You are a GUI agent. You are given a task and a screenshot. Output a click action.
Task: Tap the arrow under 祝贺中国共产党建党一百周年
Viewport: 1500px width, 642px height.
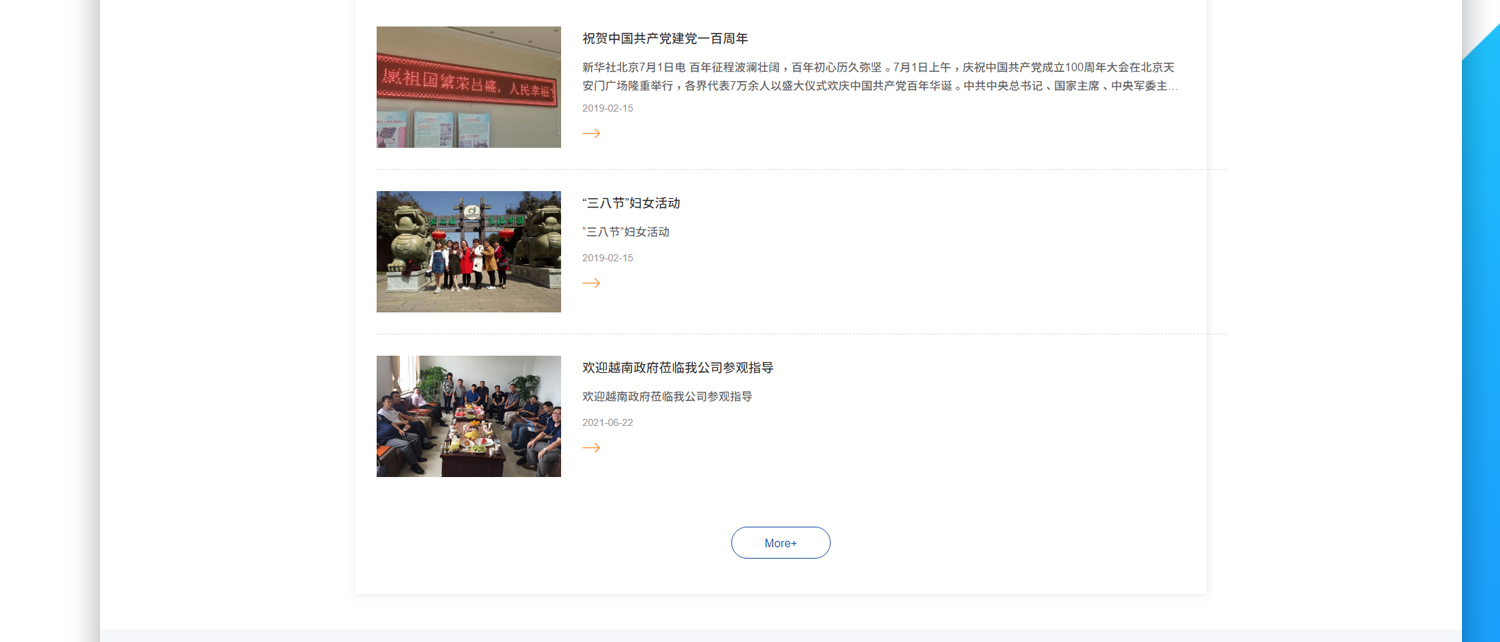click(x=591, y=133)
